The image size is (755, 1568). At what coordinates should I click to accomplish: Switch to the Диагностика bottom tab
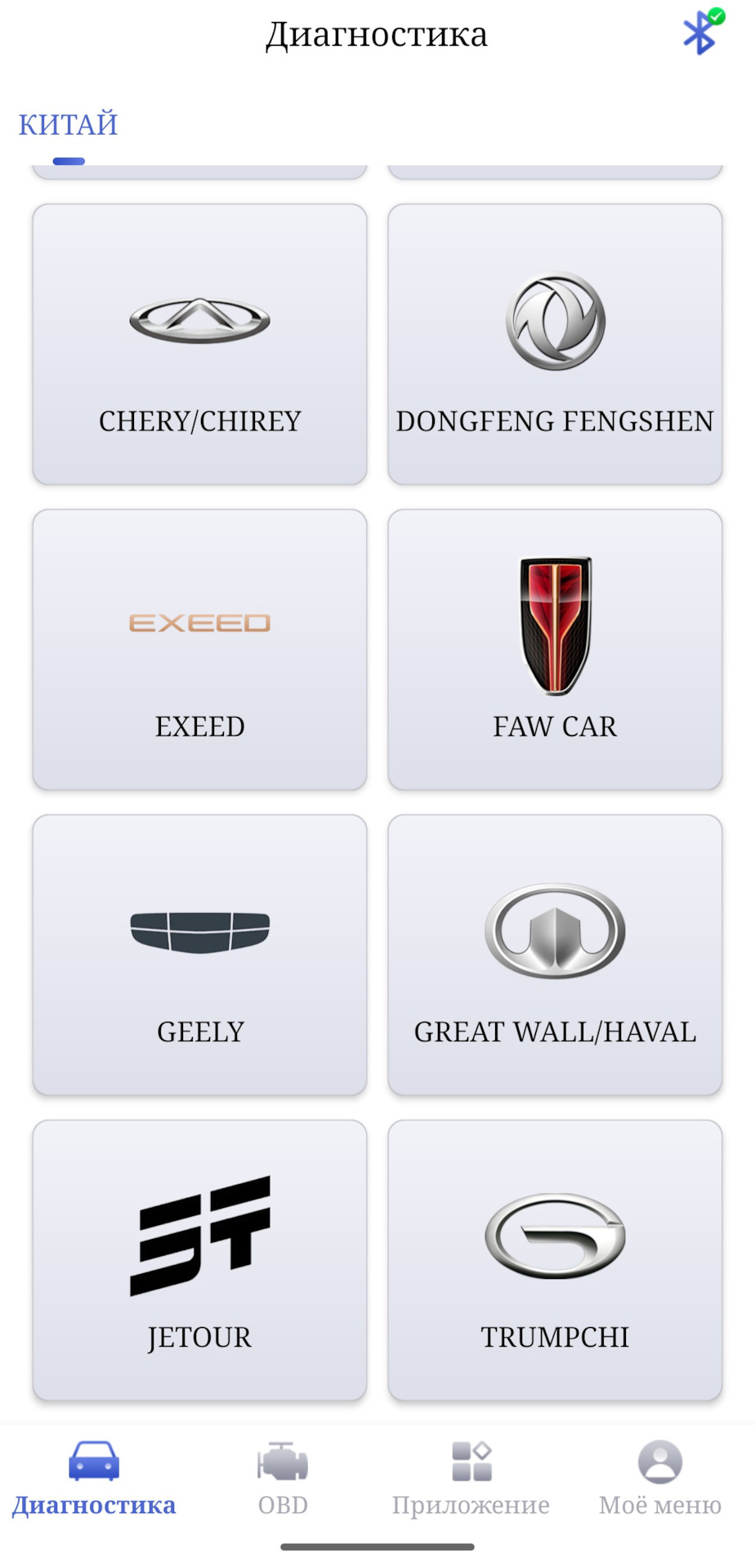[x=94, y=1479]
